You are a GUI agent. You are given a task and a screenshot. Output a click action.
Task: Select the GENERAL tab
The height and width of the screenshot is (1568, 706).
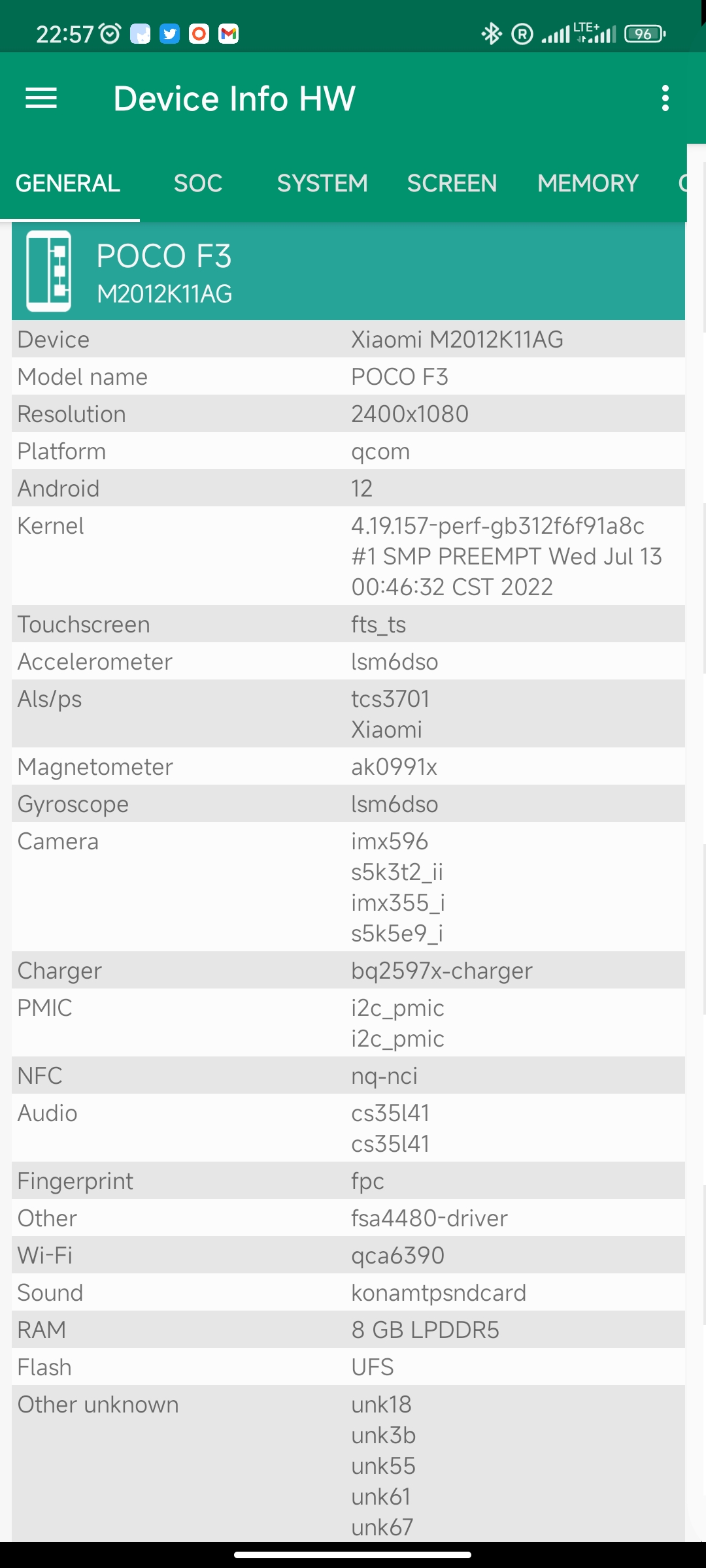(68, 184)
